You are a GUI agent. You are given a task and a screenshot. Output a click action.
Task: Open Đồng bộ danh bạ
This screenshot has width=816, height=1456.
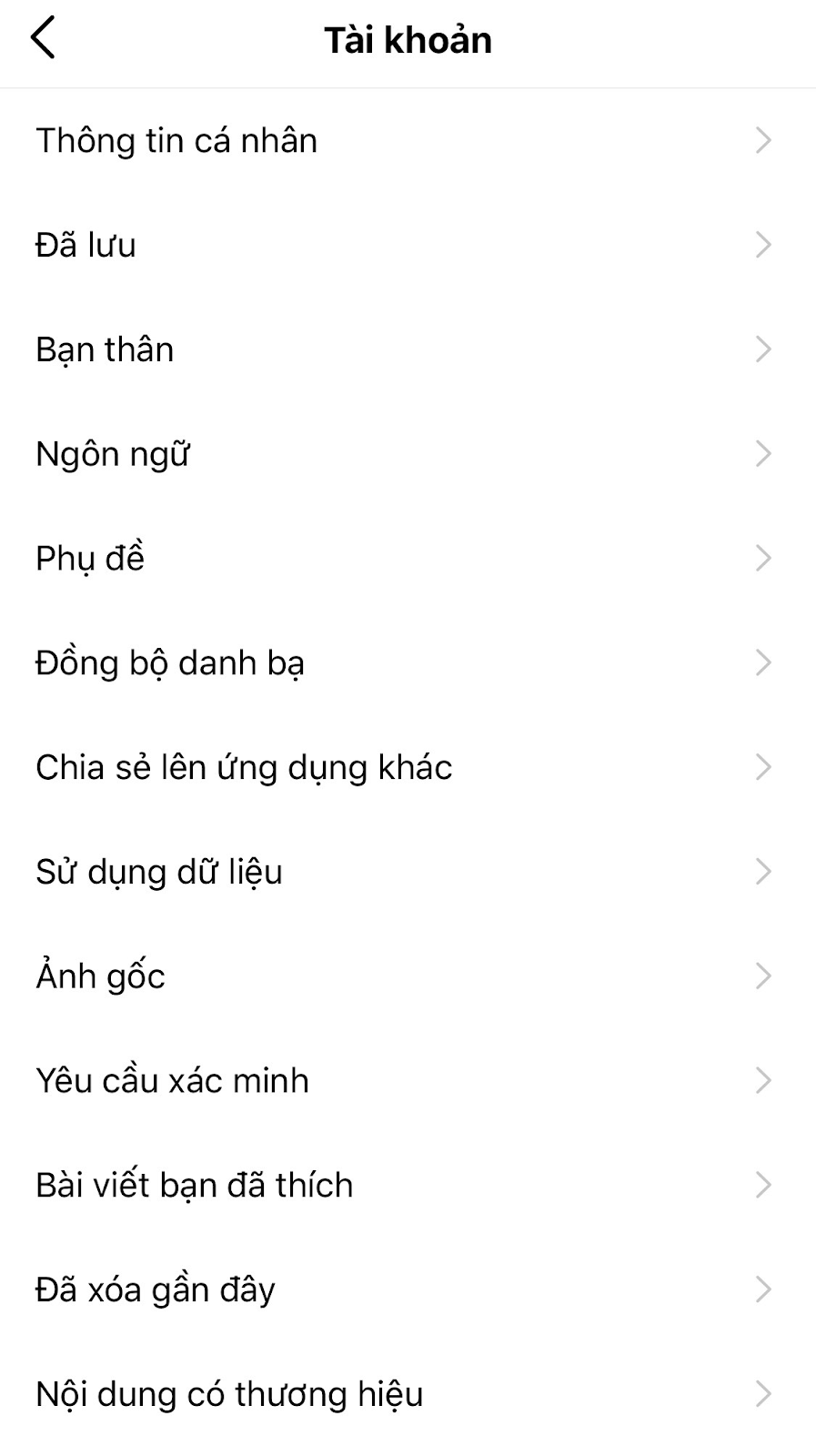(408, 663)
